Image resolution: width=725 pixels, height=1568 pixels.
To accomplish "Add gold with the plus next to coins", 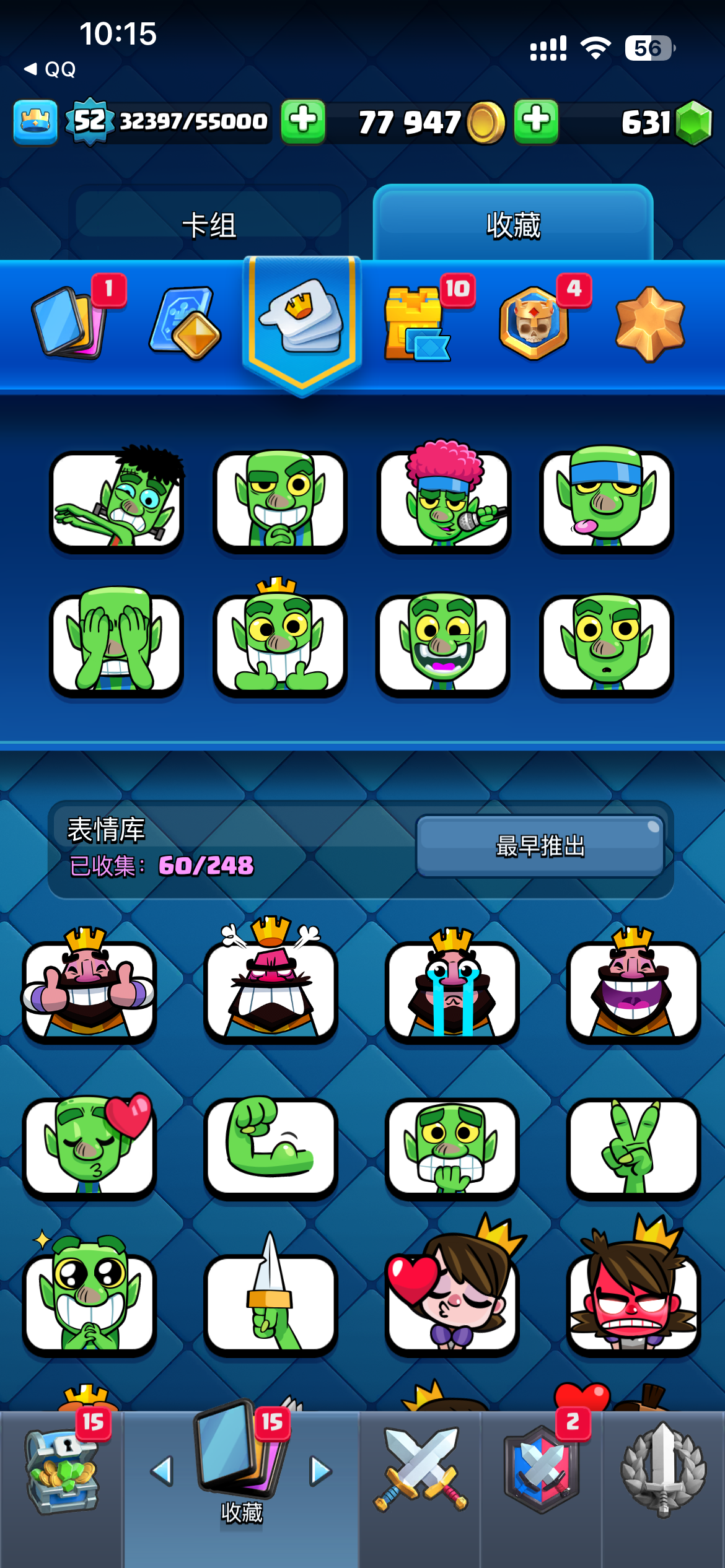I will [x=536, y=121].
